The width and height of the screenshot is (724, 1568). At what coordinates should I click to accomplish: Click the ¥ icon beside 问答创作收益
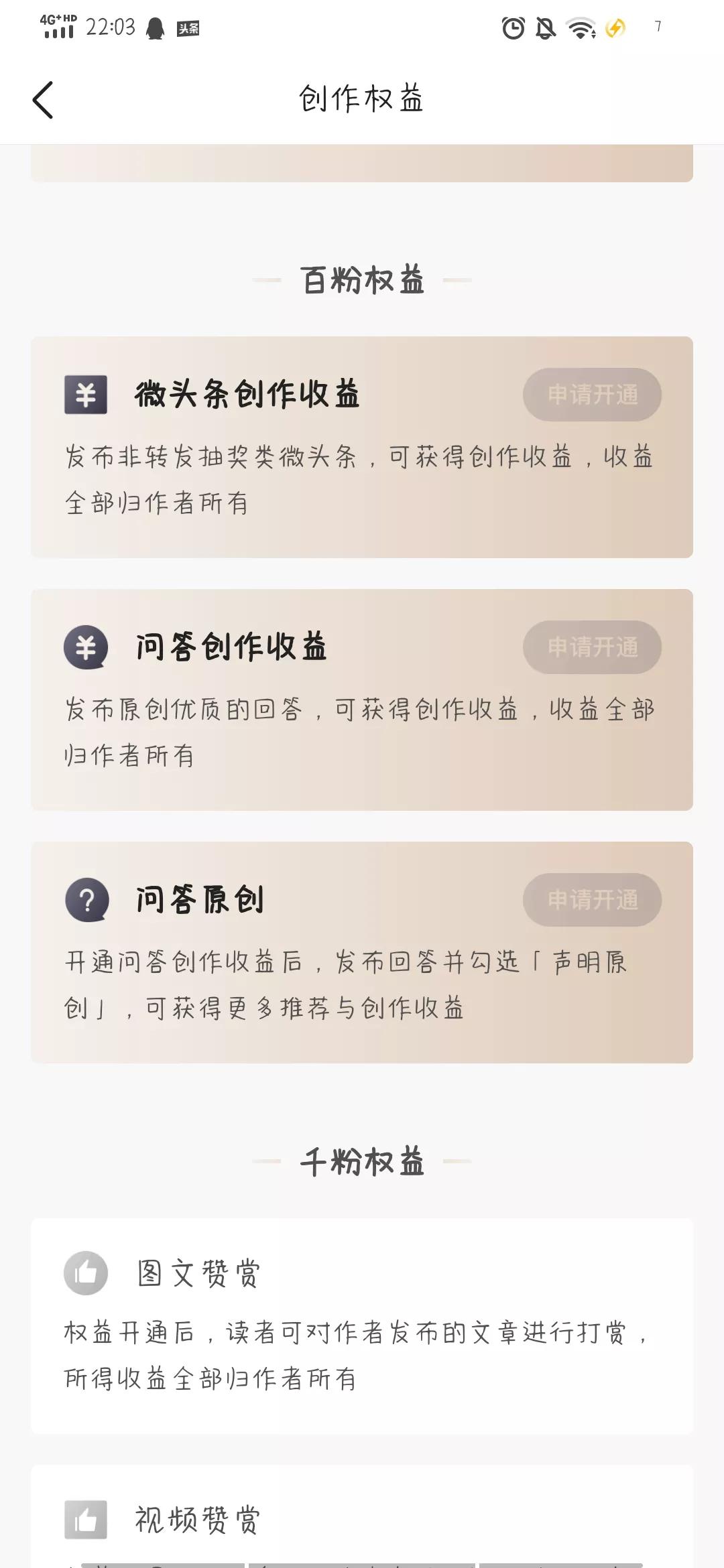point(86,647)
